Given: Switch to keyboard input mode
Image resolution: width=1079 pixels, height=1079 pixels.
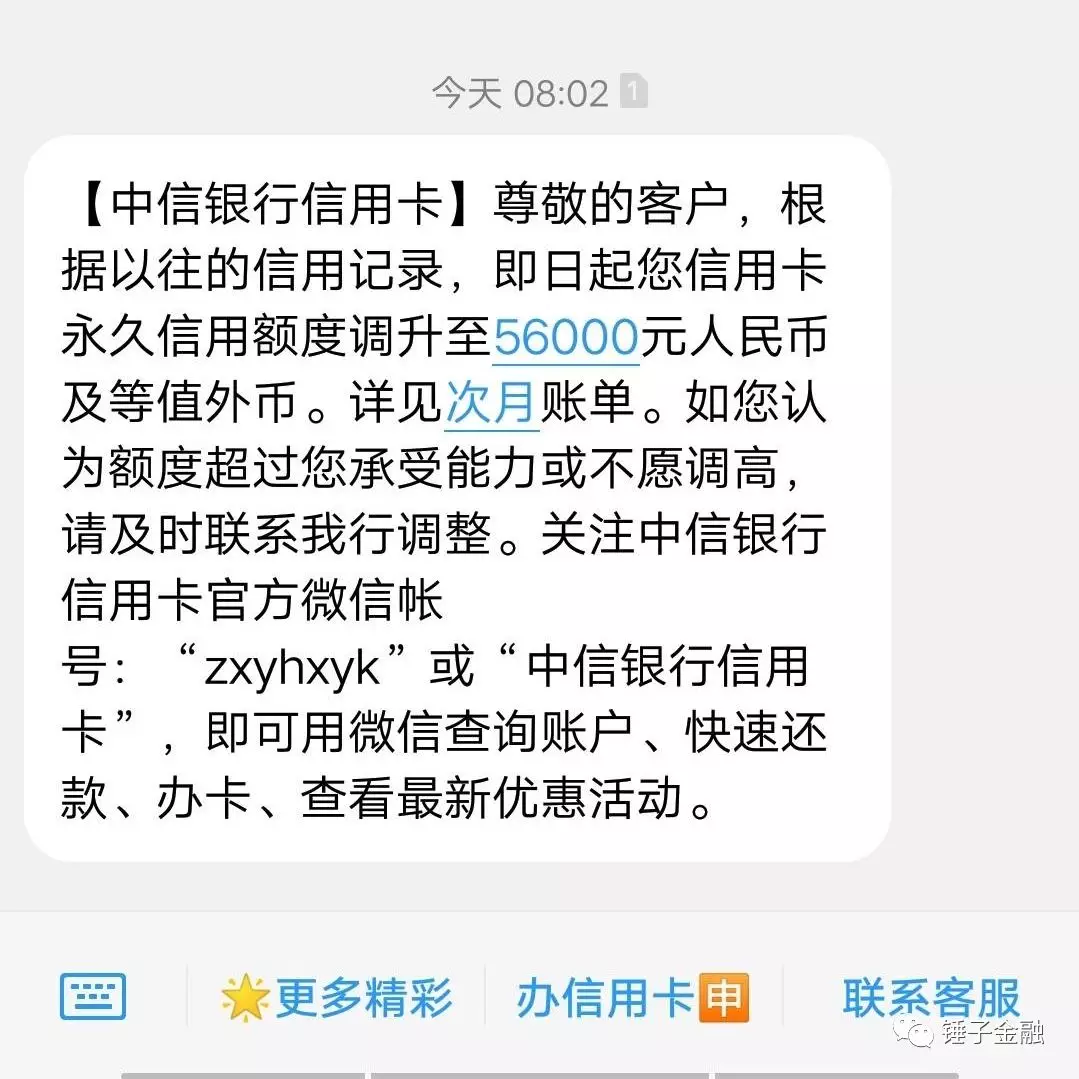Looking at the screenshot, I should 93,996.
